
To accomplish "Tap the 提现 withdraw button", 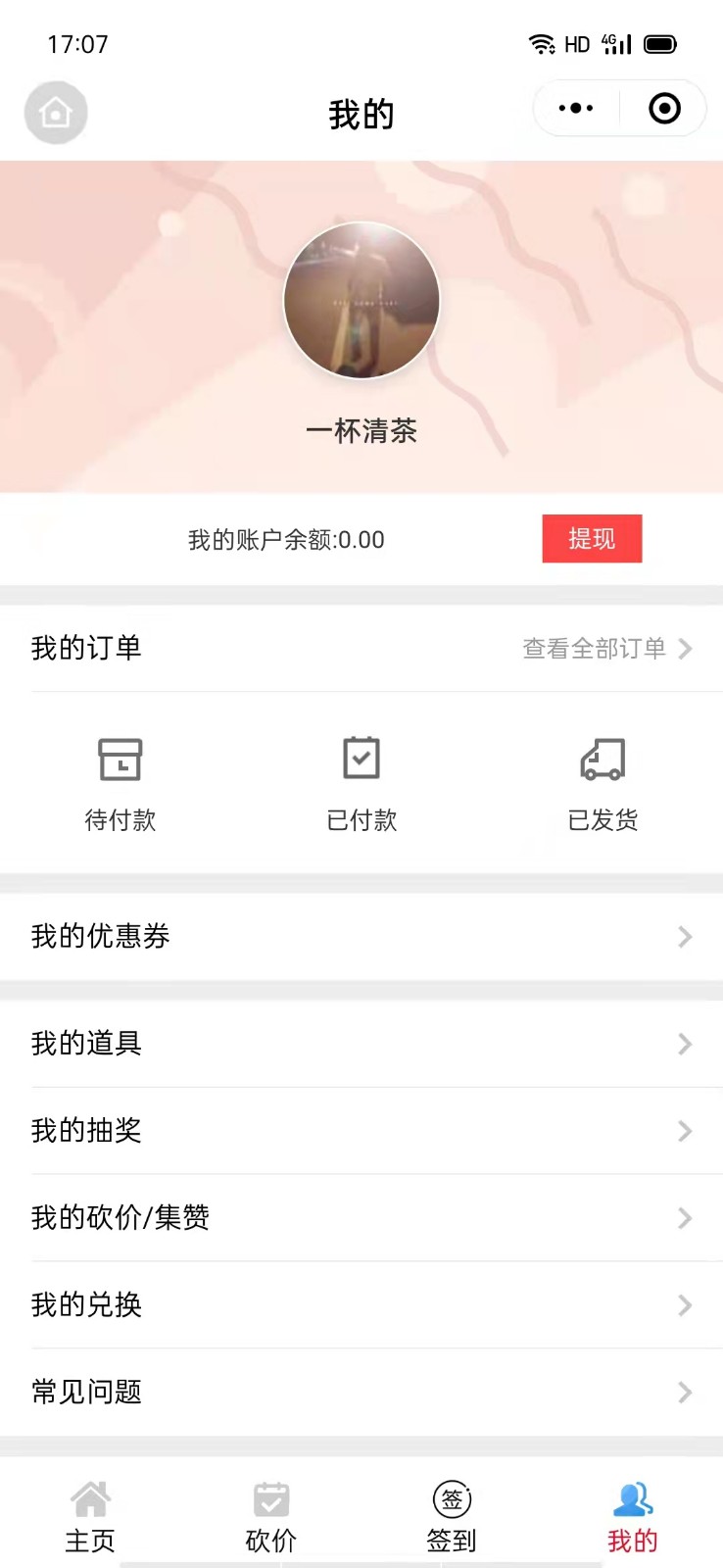I will point(592,539).
